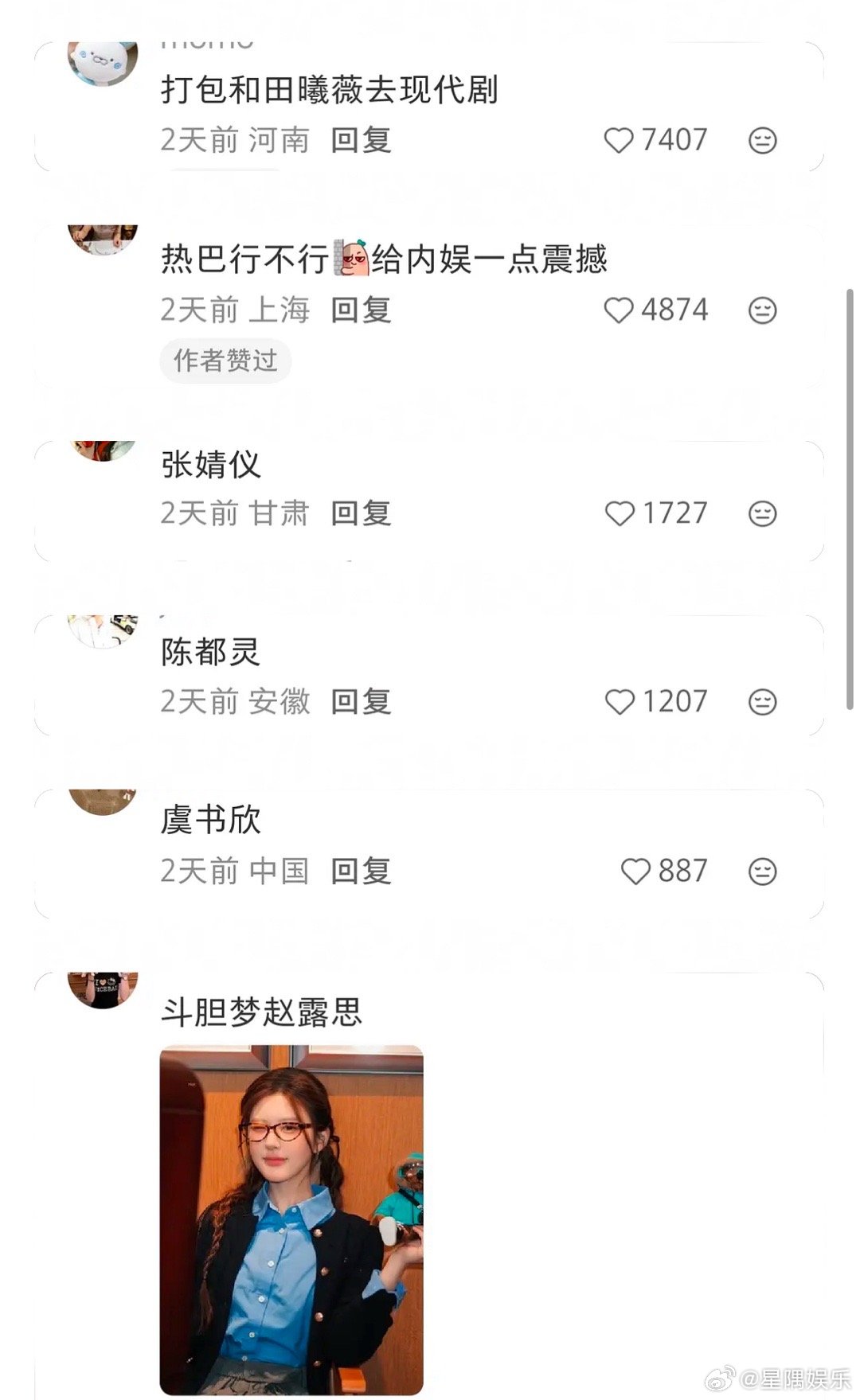Open emoji reactions for the 张婧仪 comment

coord(762,514)
